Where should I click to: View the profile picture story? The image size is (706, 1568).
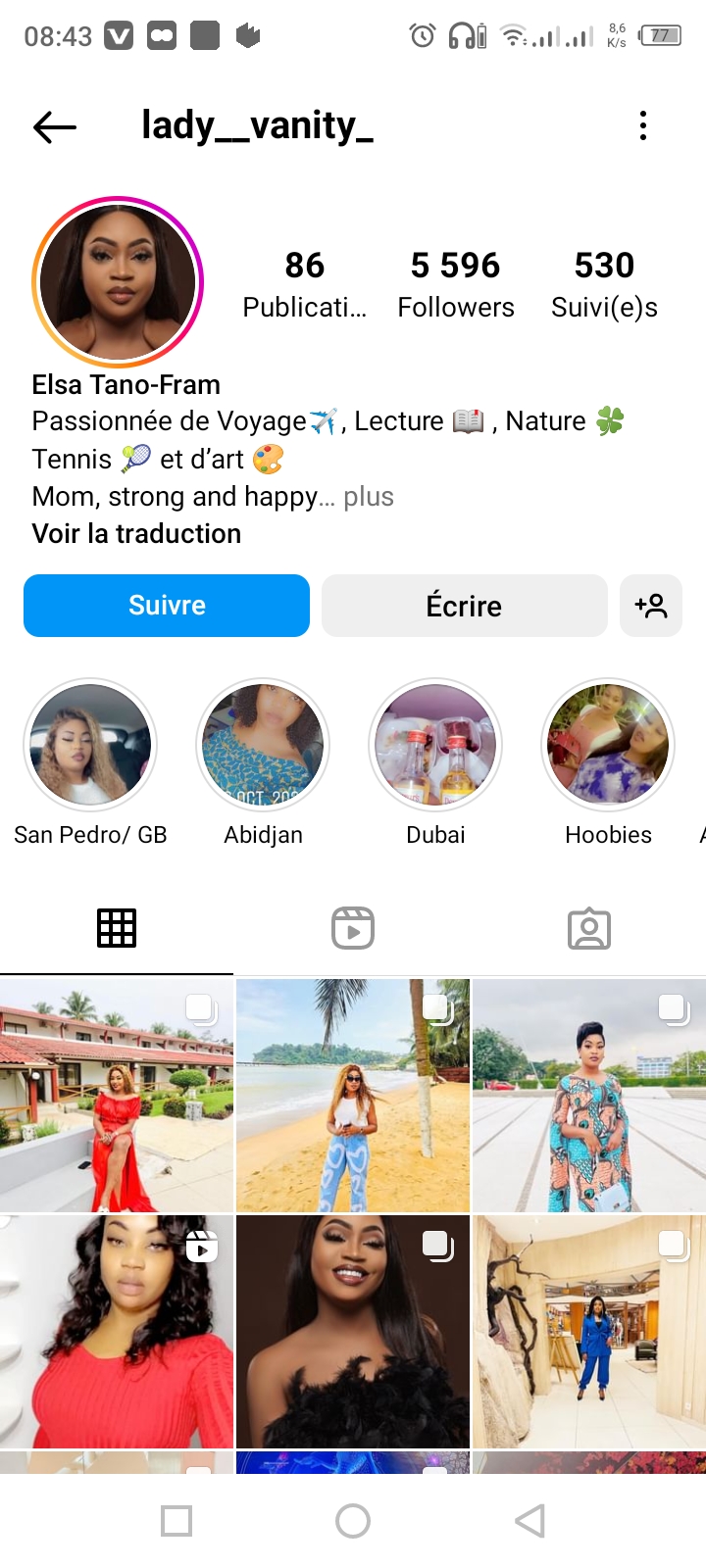[x=118, y=282]
